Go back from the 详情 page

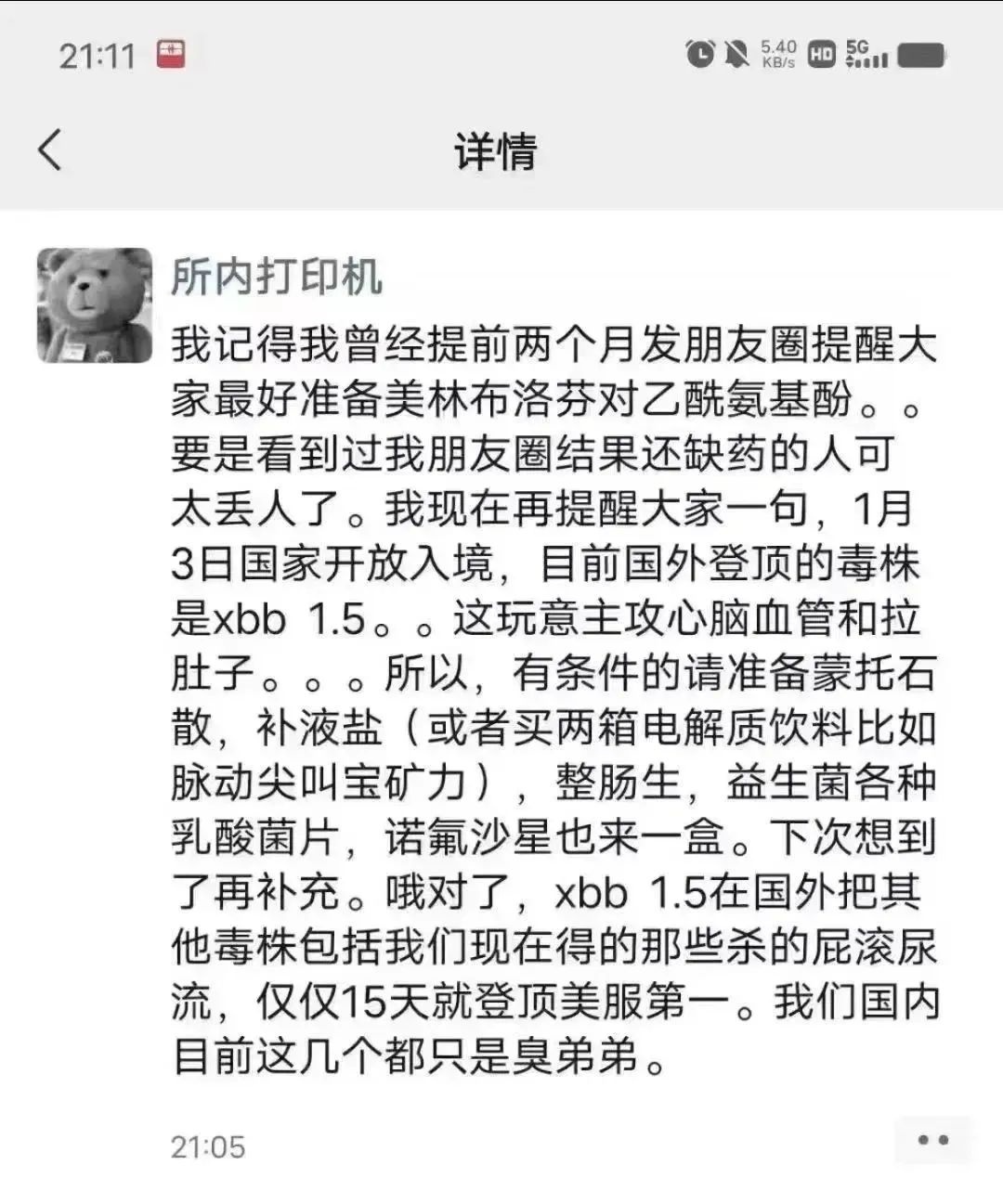point(50,150)
